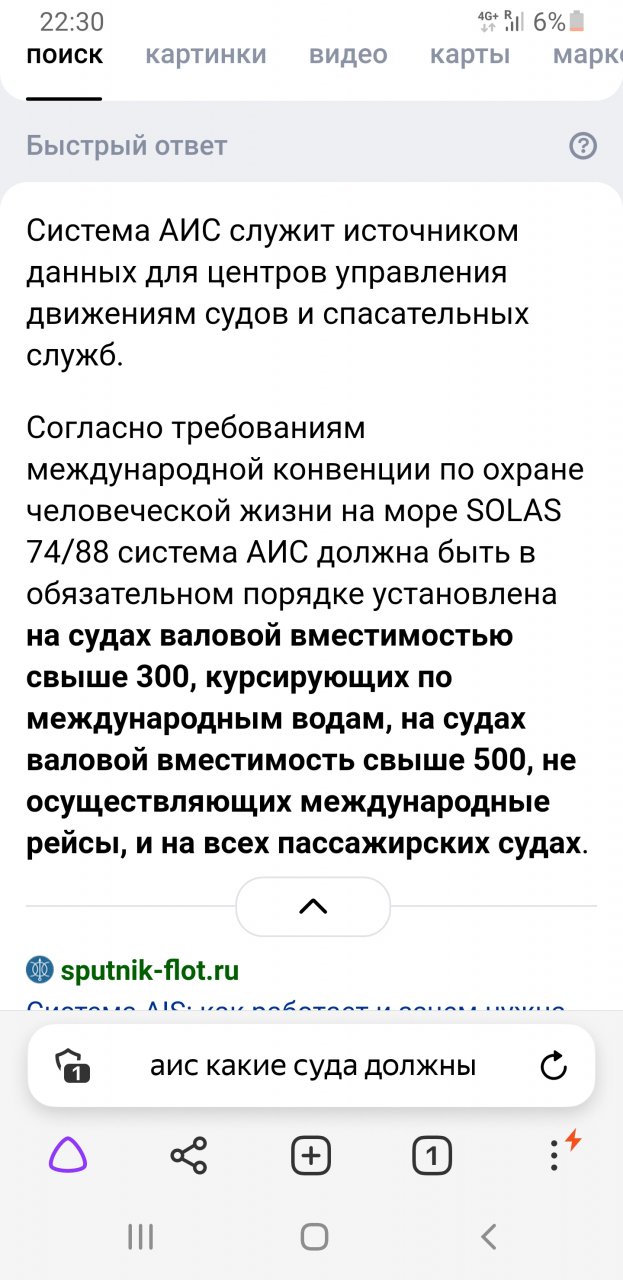
Task: Open site protection info in address bar
Action: [72, 1066]
